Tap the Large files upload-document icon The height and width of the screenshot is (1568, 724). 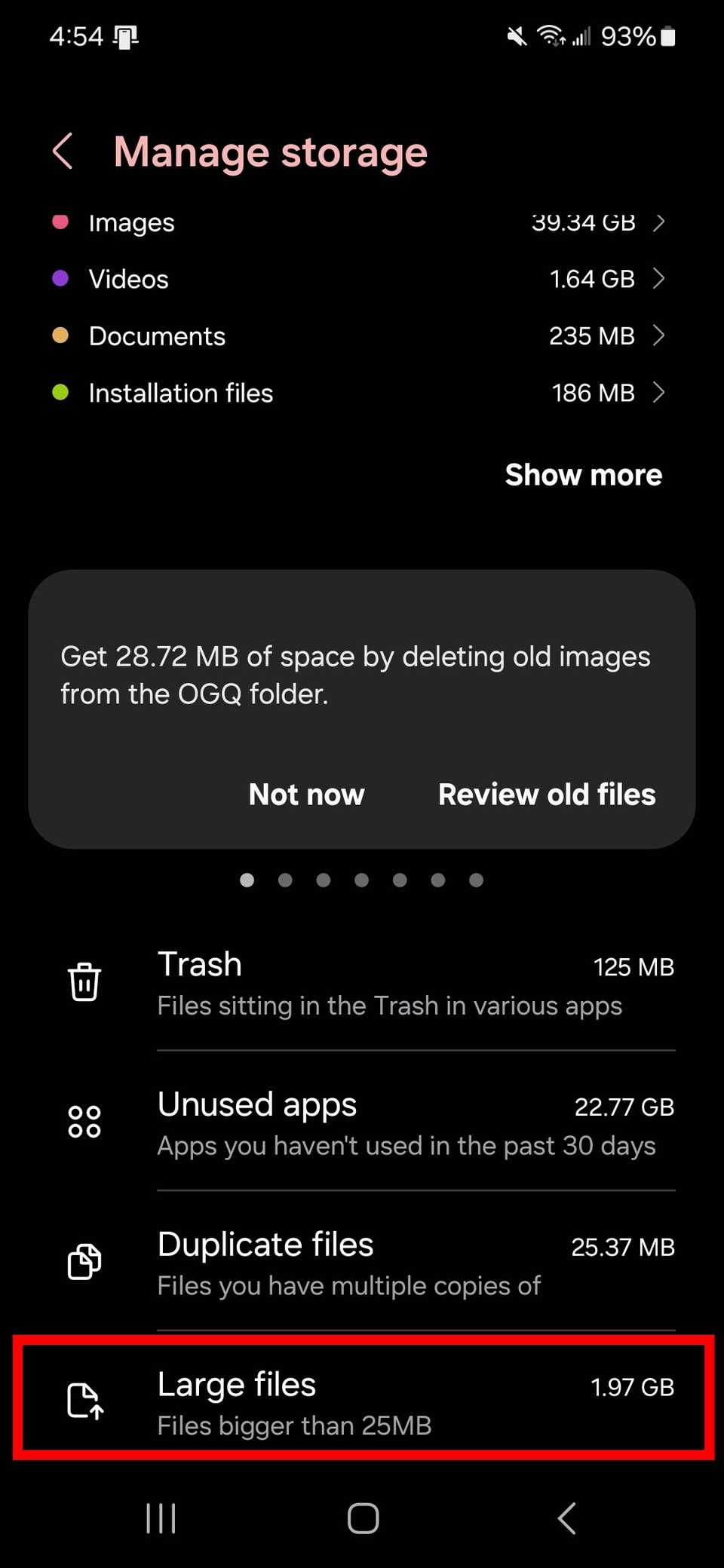pos(84,1401)
